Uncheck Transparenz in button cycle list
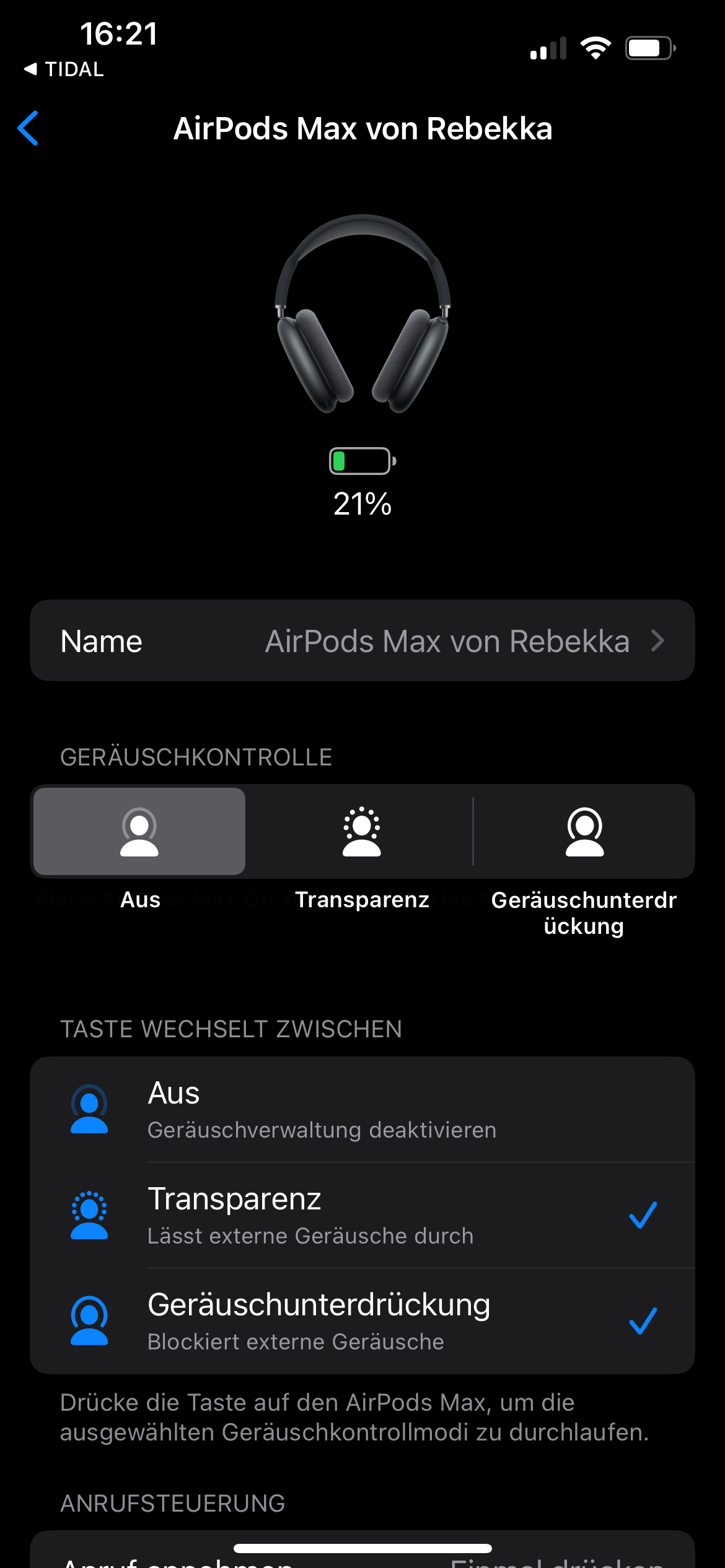This screenshot has height=1568, width=725. click(362, 1215)
